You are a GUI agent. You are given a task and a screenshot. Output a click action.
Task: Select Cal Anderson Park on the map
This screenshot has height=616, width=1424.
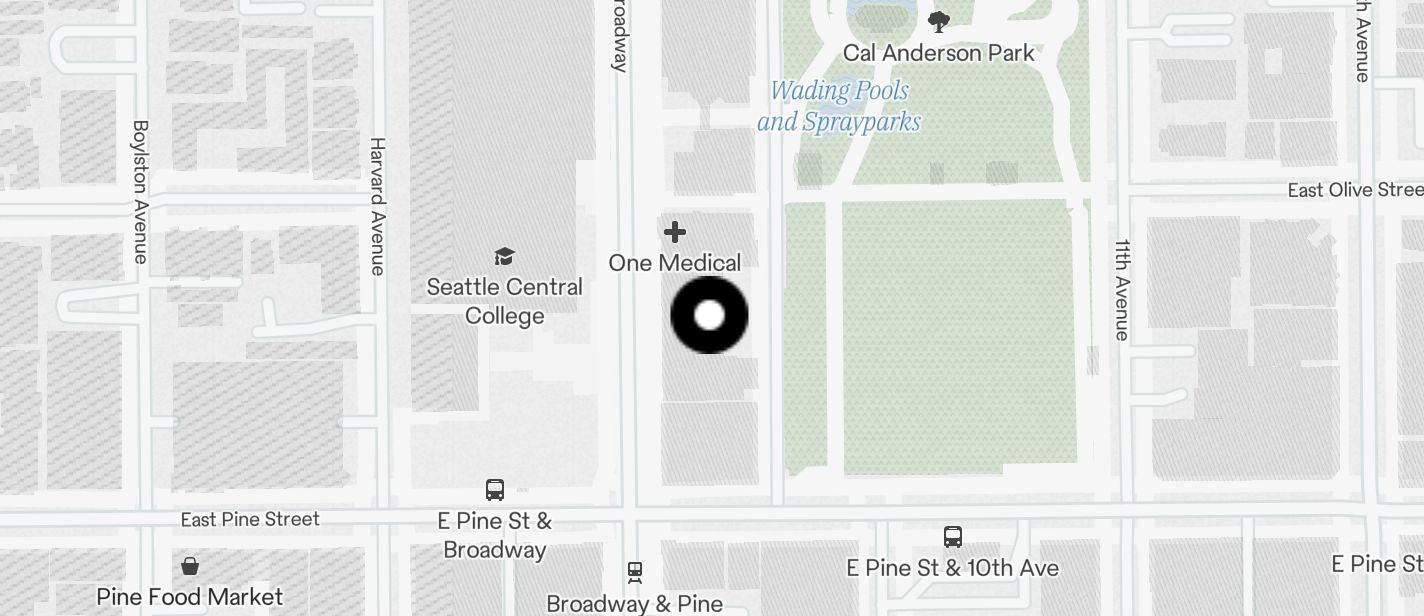pyautogui.click(x=938, y=22)
